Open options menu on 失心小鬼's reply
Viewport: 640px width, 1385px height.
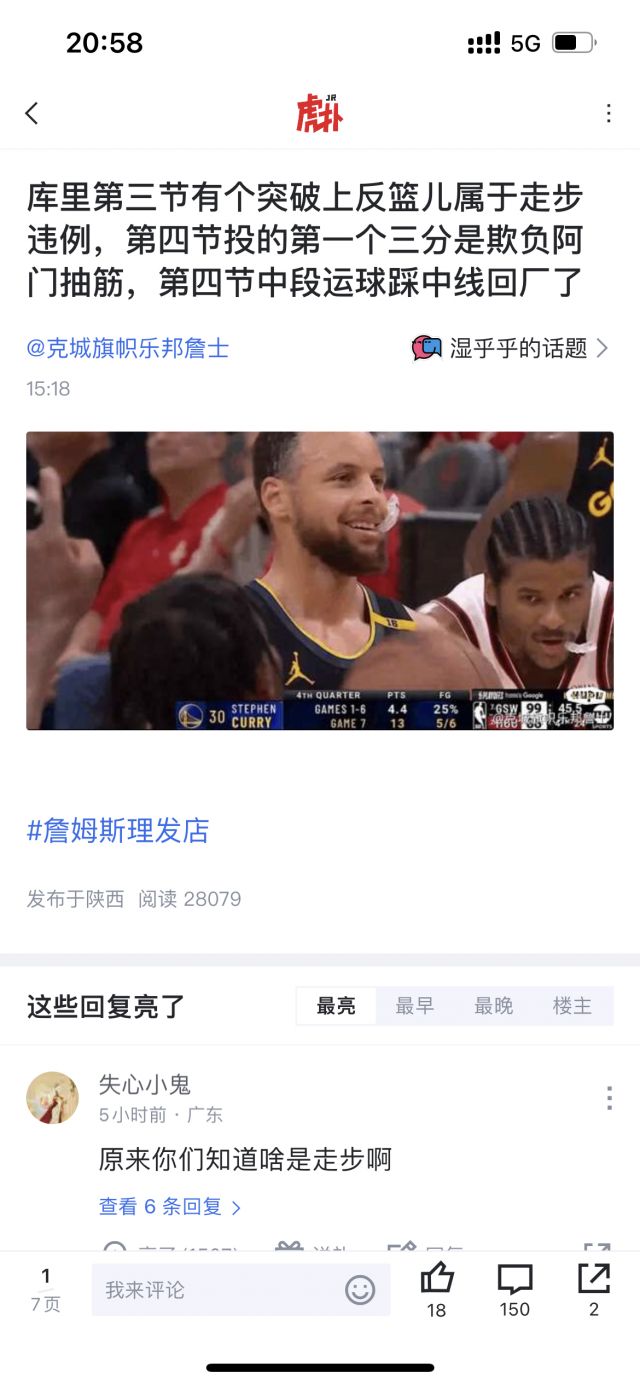[x=609, y=1098]
